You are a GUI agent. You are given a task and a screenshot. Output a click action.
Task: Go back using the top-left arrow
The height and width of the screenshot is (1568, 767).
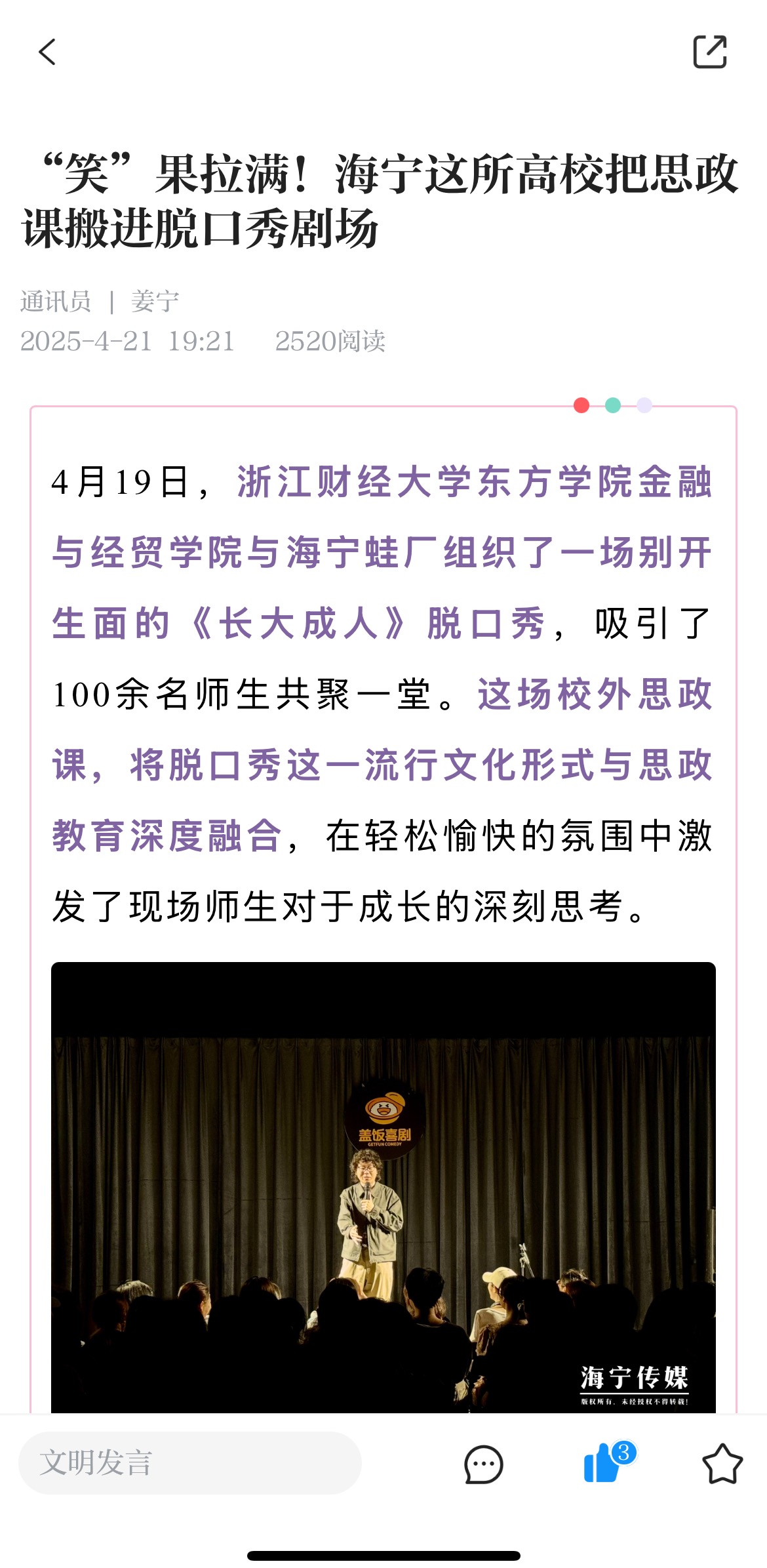[47, 52]
